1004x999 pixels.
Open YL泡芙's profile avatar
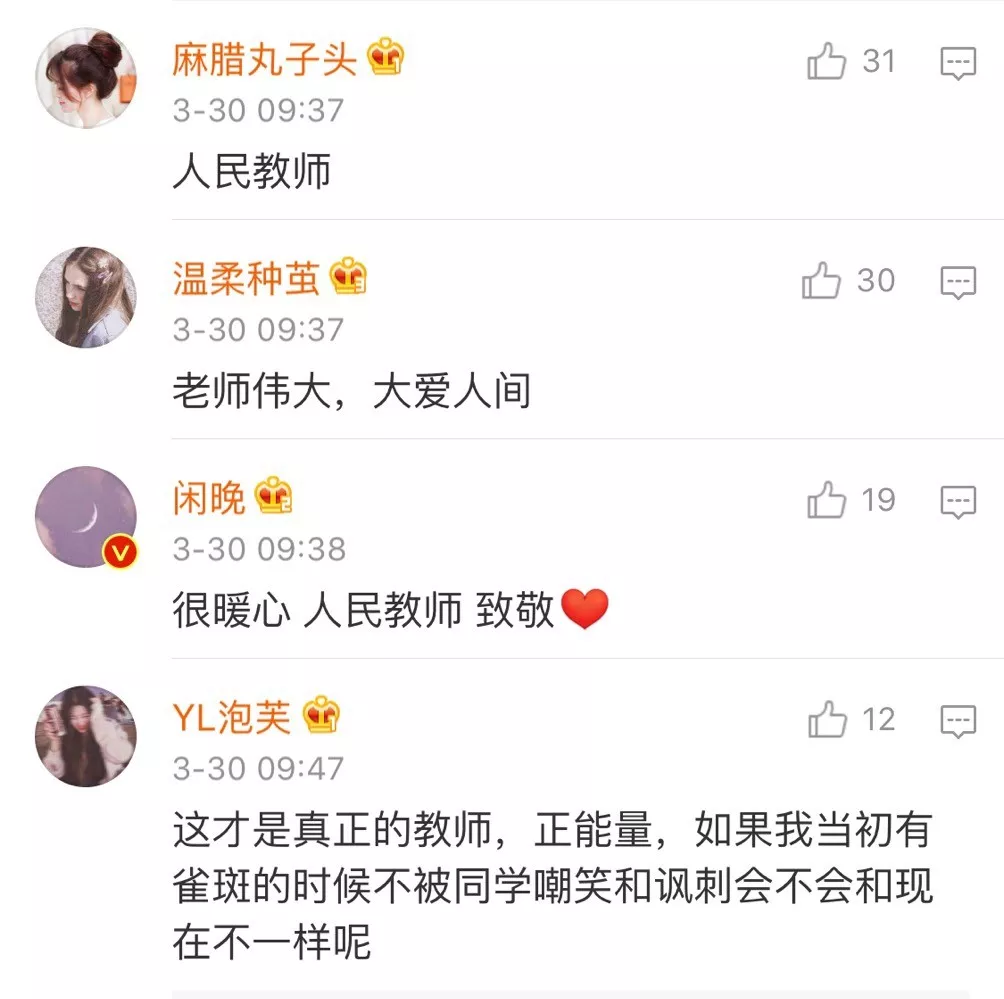(x=85, y=736)
